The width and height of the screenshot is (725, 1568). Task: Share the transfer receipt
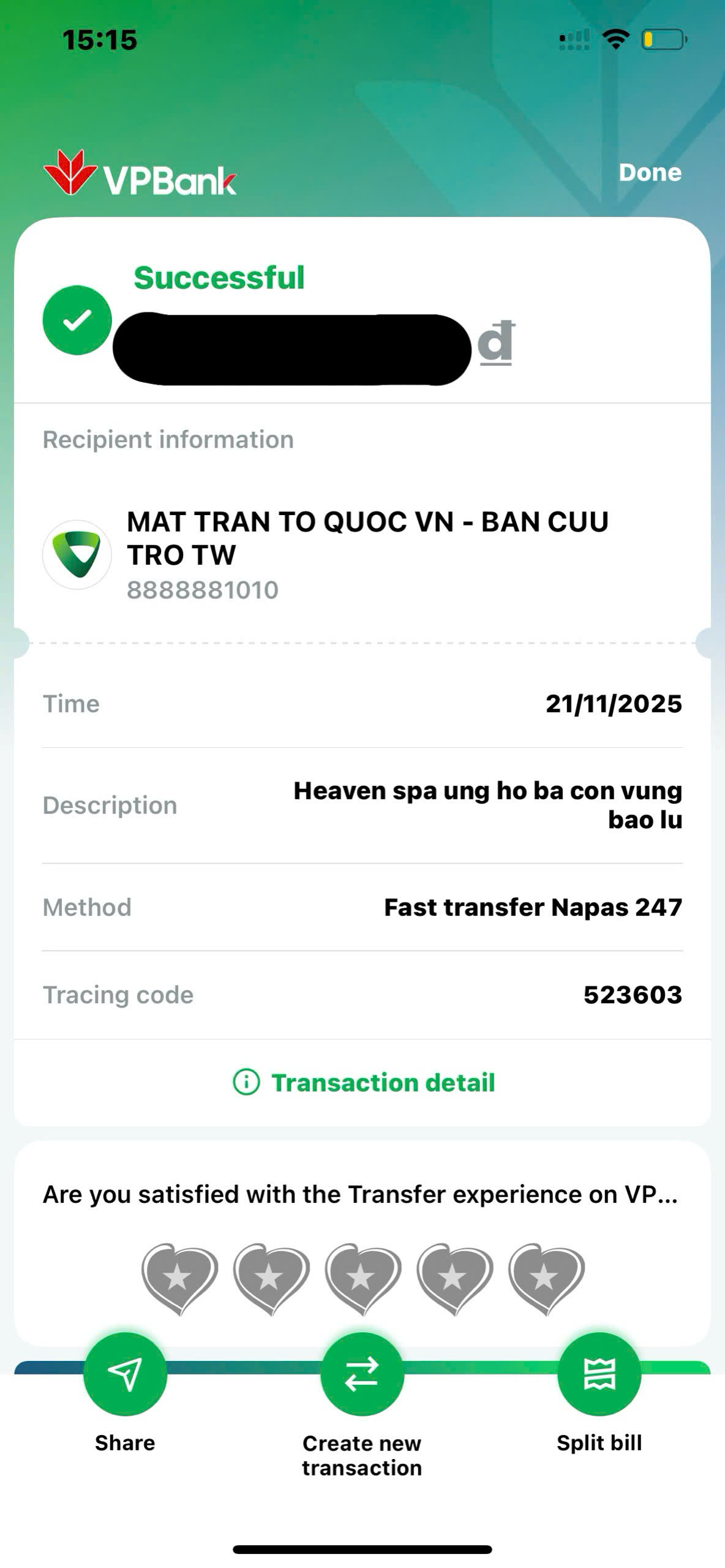click(x=125, y=1374)
